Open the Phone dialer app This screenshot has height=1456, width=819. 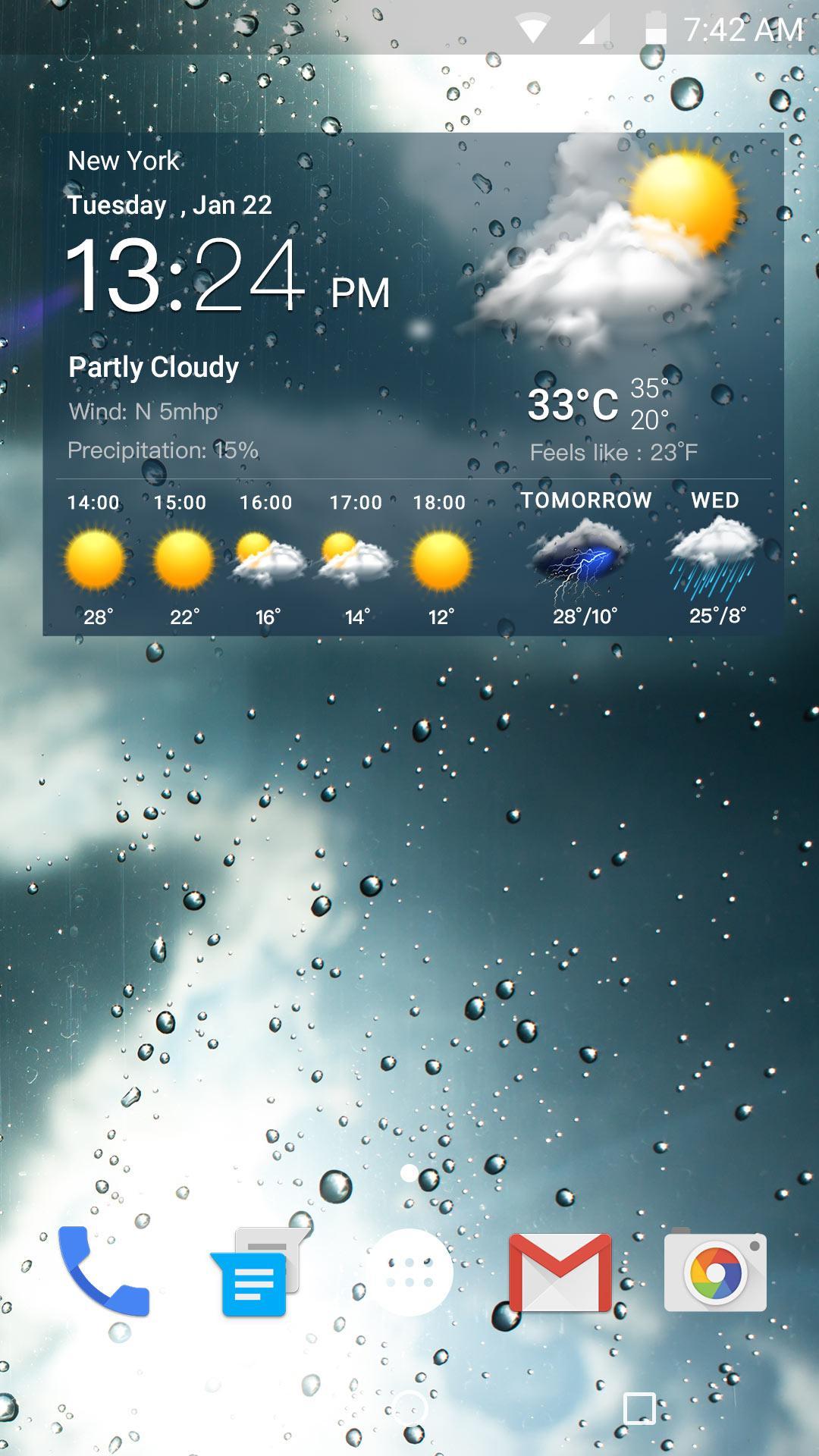[x=104, y=1271]
